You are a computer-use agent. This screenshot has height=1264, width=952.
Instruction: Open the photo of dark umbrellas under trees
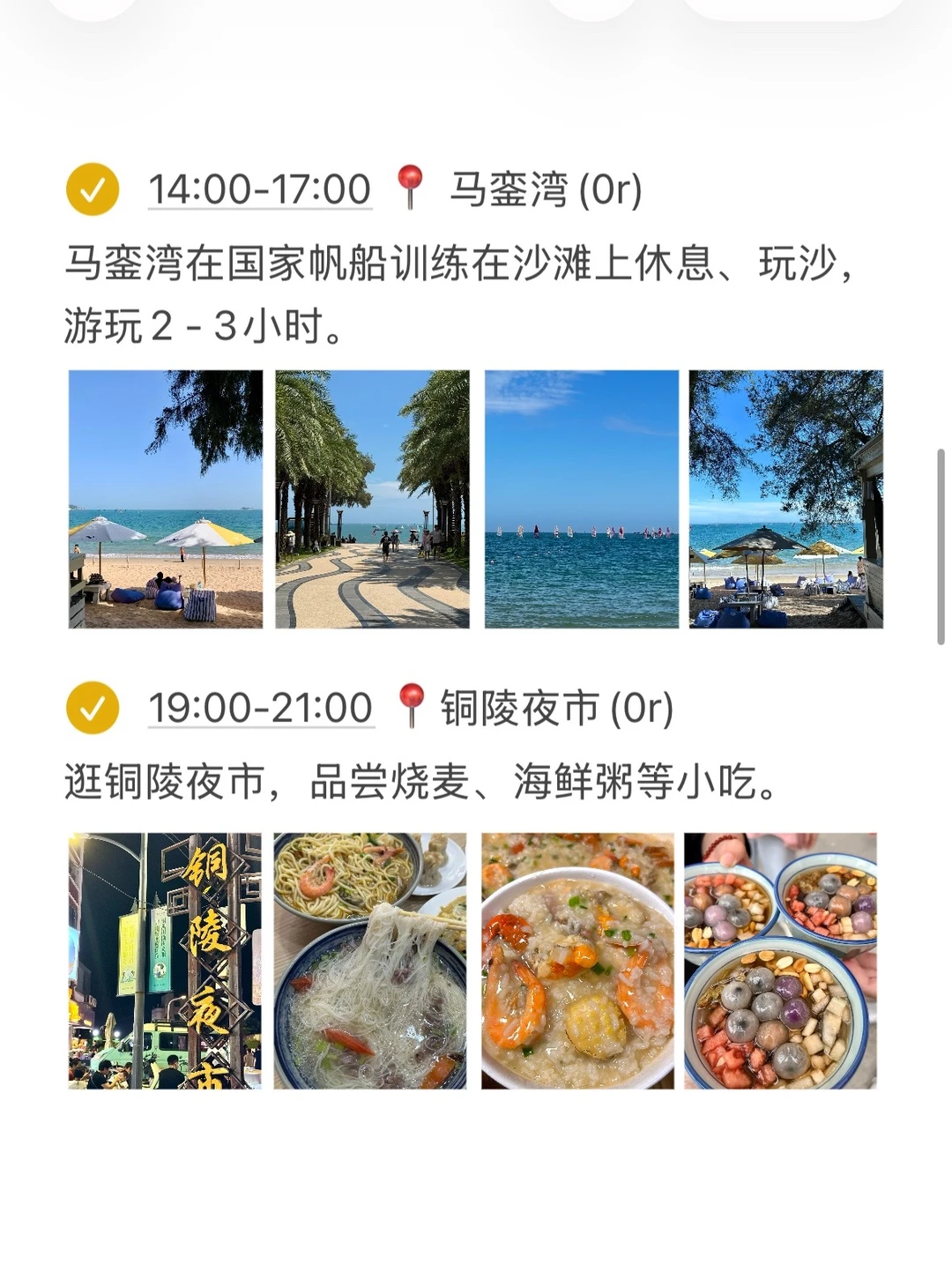[786, 499]
